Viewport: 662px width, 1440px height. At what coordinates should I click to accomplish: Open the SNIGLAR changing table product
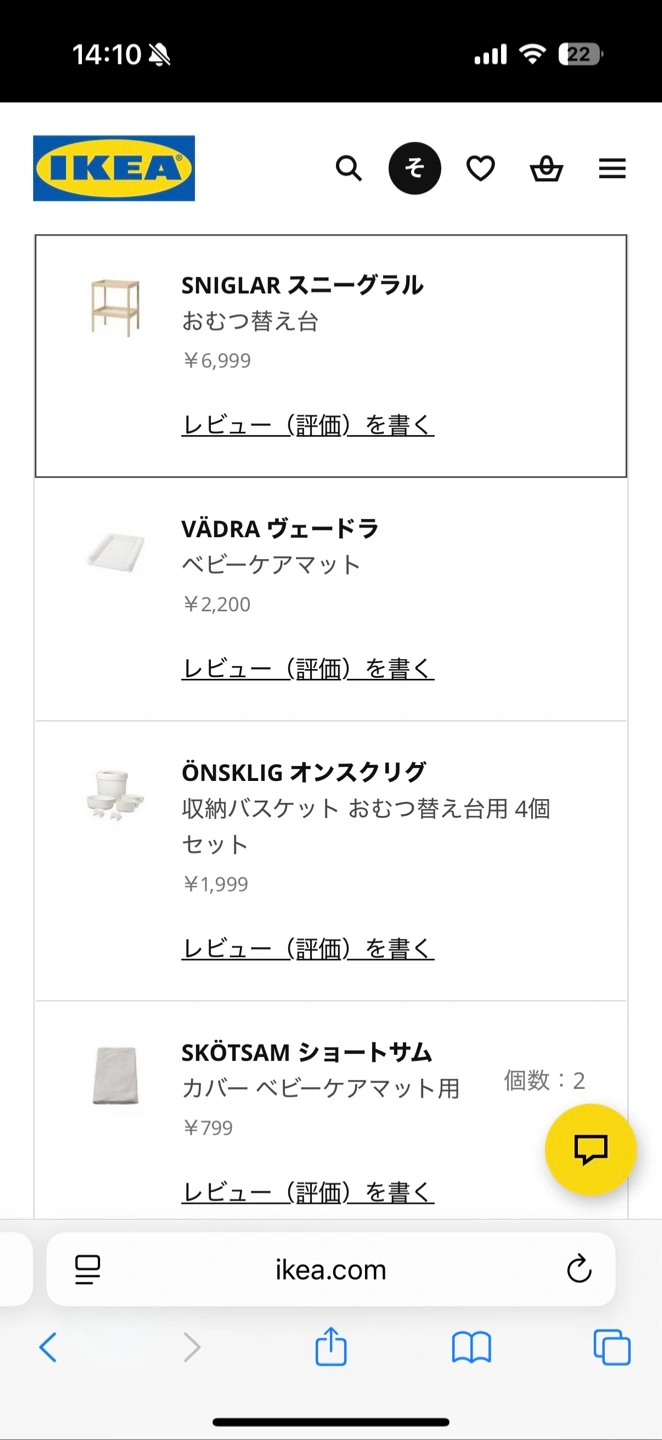coord(302,285)
